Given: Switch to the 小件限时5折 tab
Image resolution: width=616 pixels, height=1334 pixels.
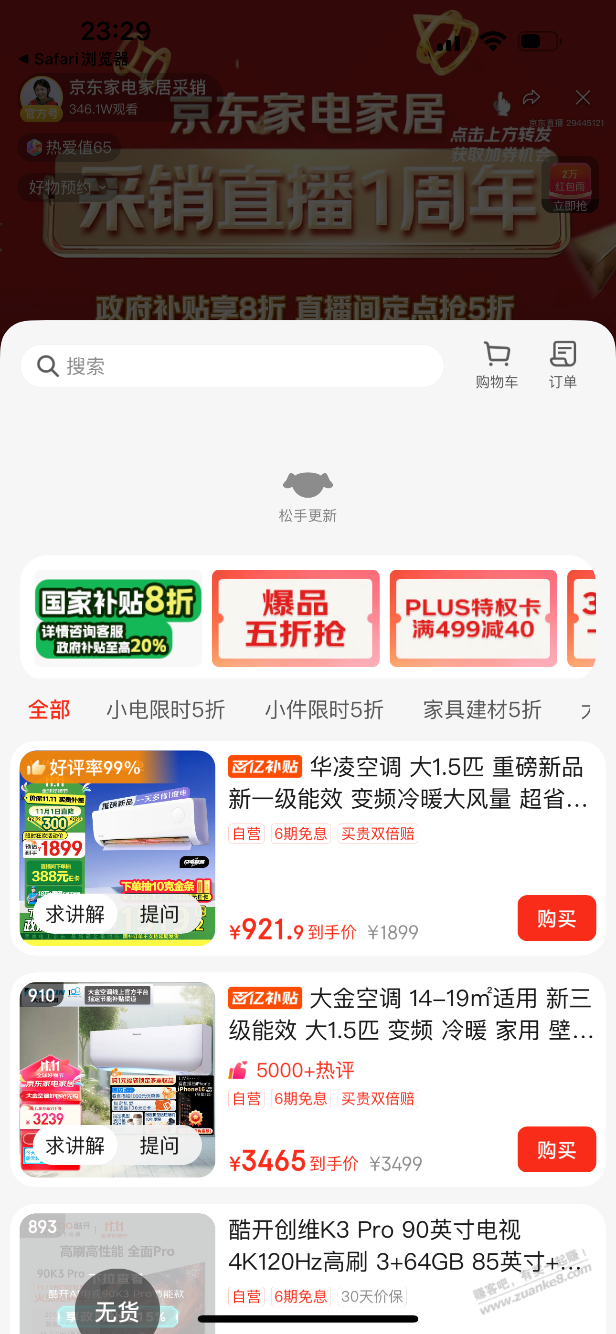Looking at the screenshot, I should click(x=324, y=710).
